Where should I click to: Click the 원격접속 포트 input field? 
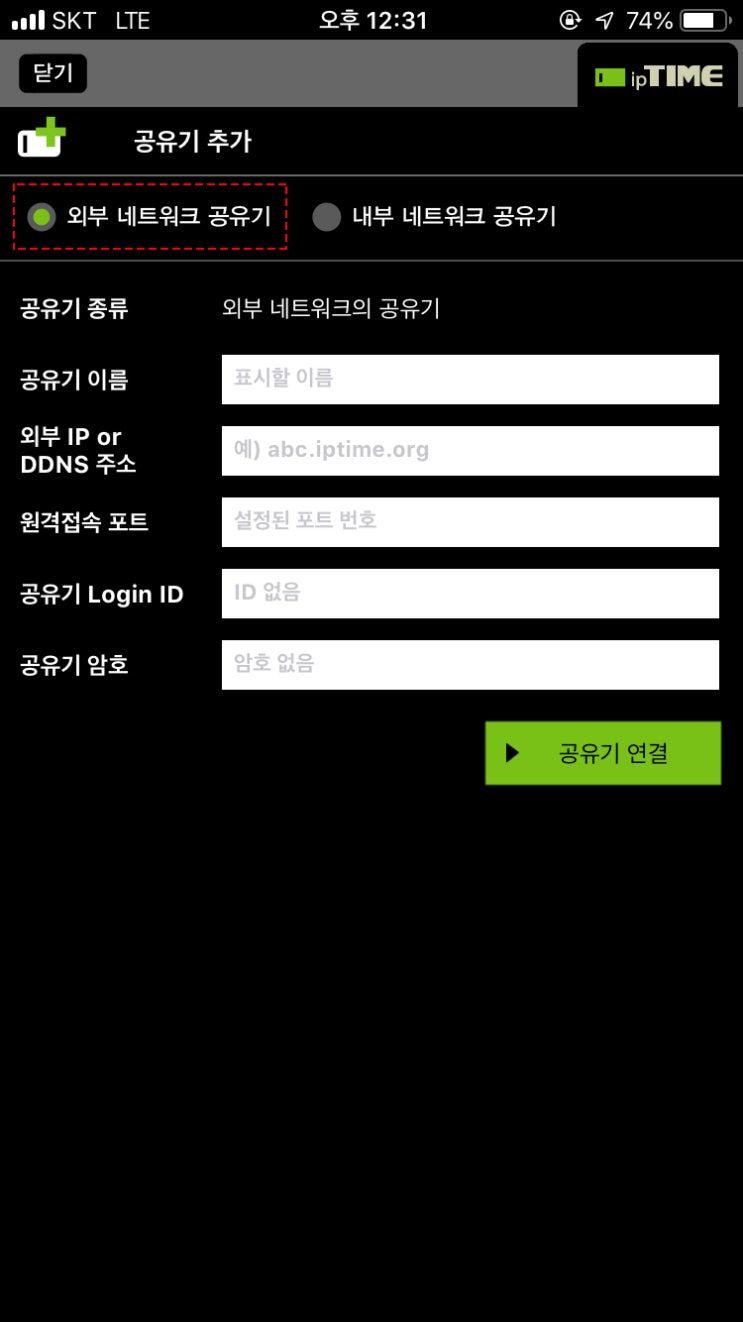[x=470, y=521]
